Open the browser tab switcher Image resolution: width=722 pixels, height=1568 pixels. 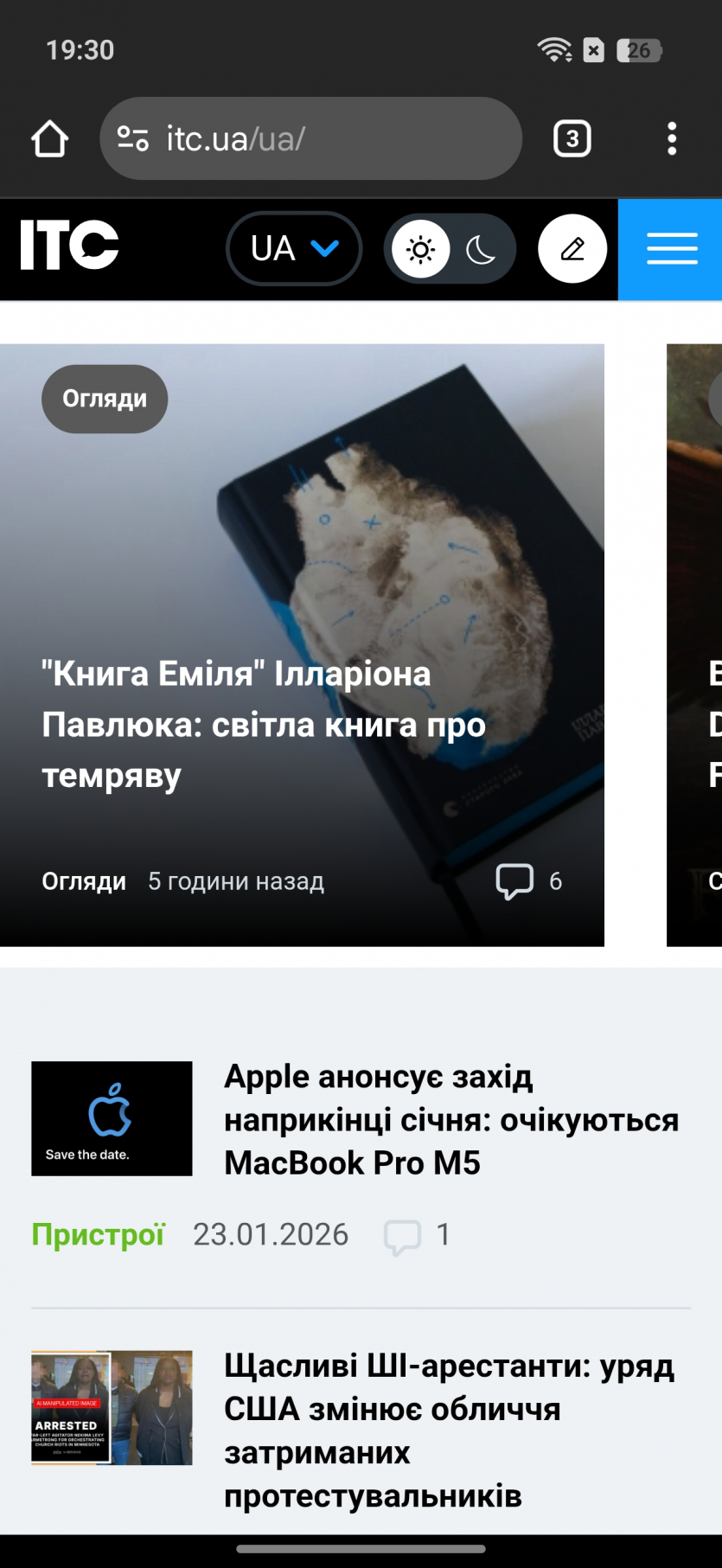tap(572, 138)
